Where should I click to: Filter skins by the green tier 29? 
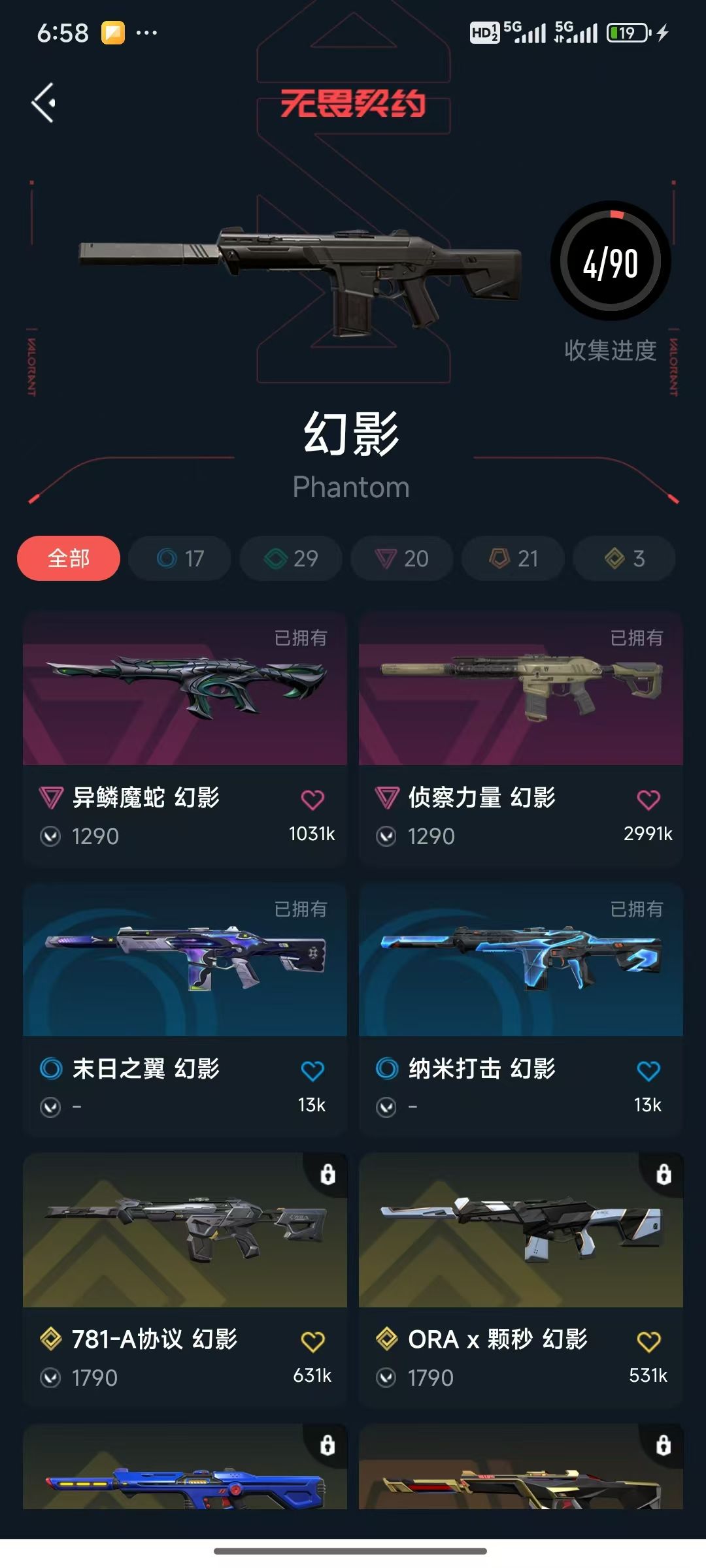[x=291, y=559]
